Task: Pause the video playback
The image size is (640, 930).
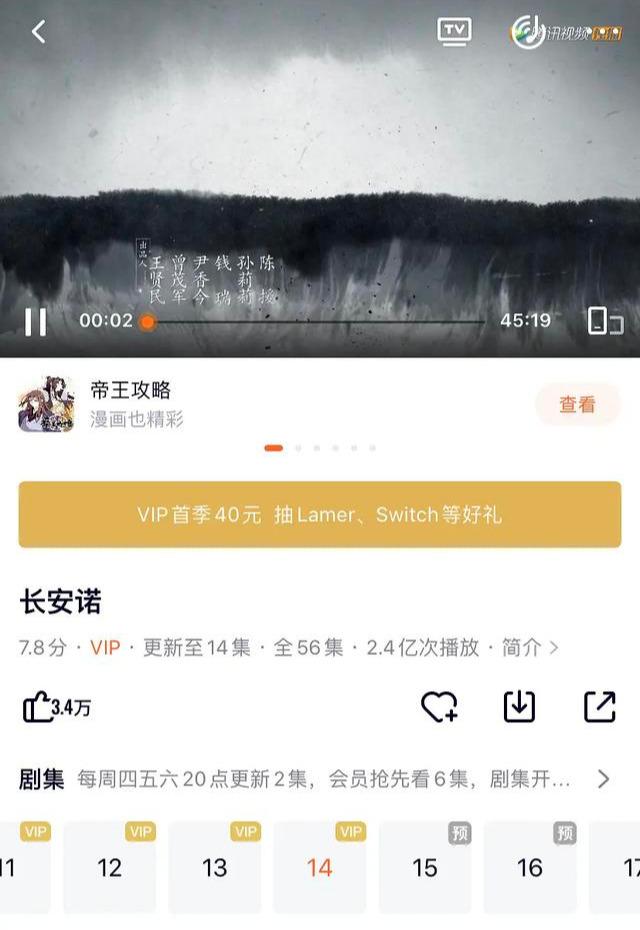Action: pyautogui.click(x=36, y=321)
